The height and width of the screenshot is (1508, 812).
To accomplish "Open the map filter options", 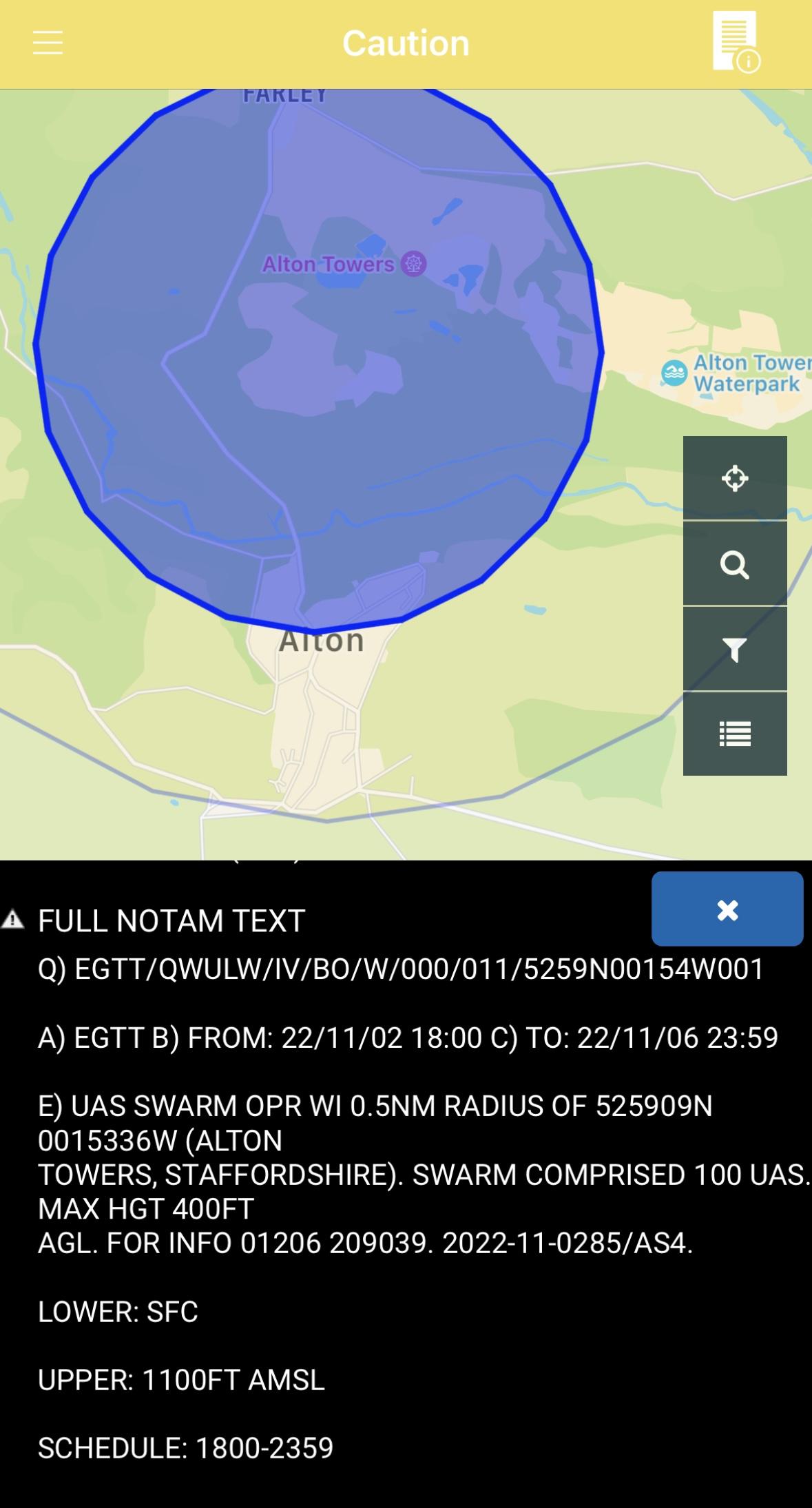I will pos(734,649).
